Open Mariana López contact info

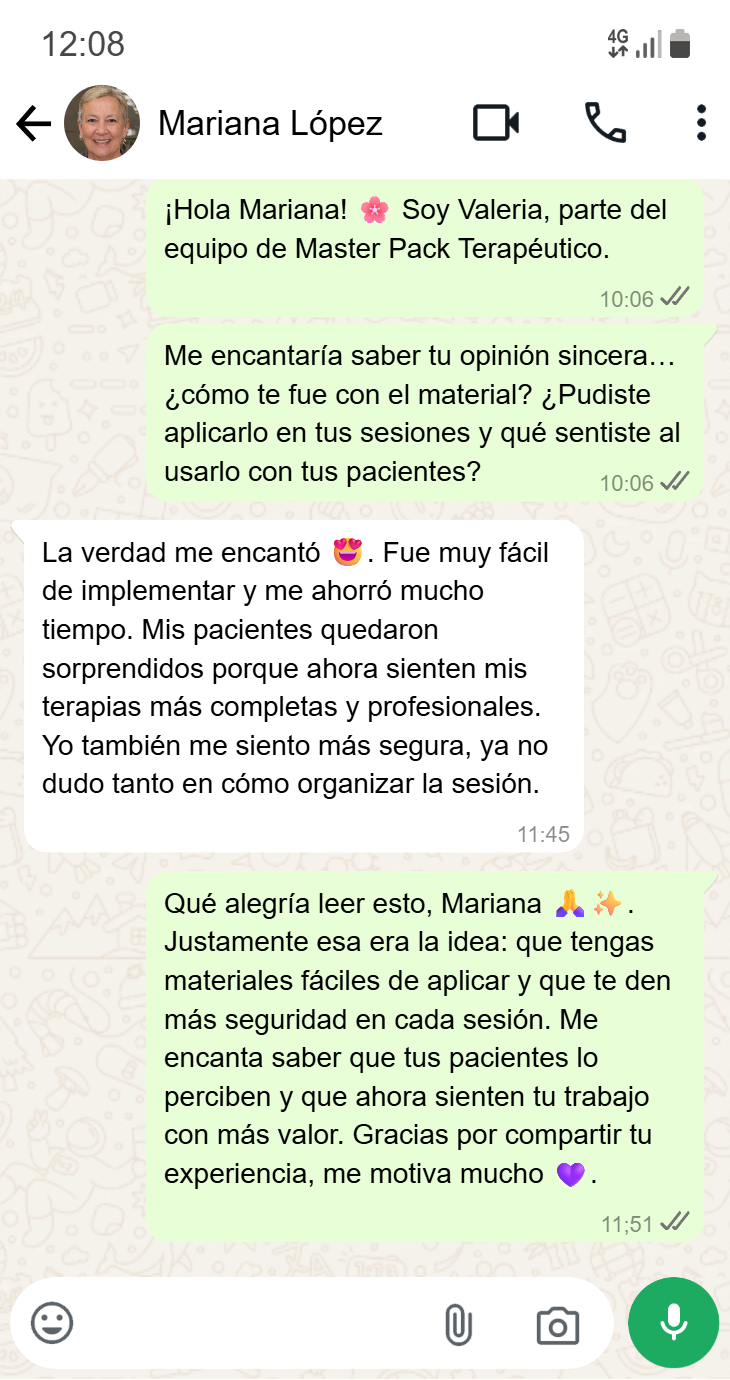(x=270, y=124)
